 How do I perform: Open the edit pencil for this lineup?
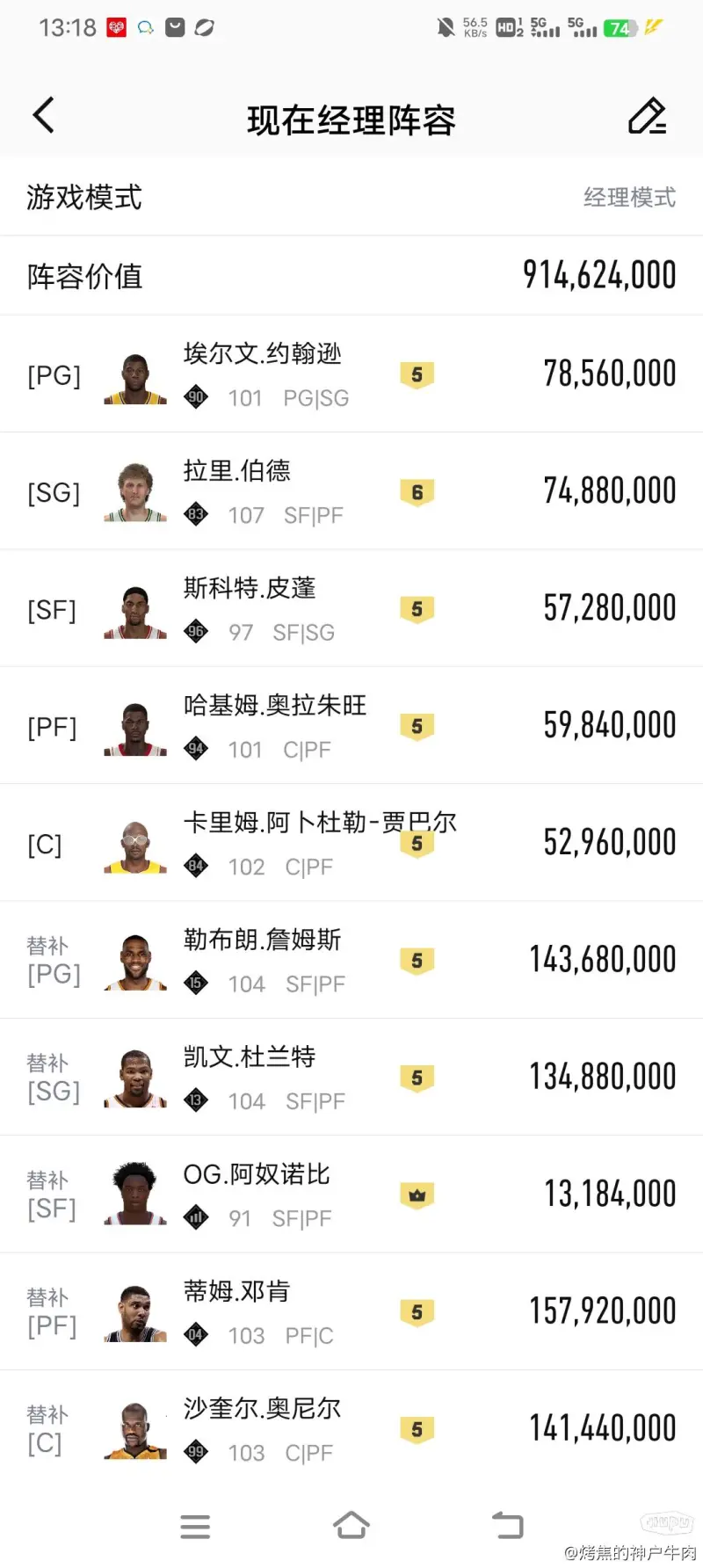(x=647, y=116)
